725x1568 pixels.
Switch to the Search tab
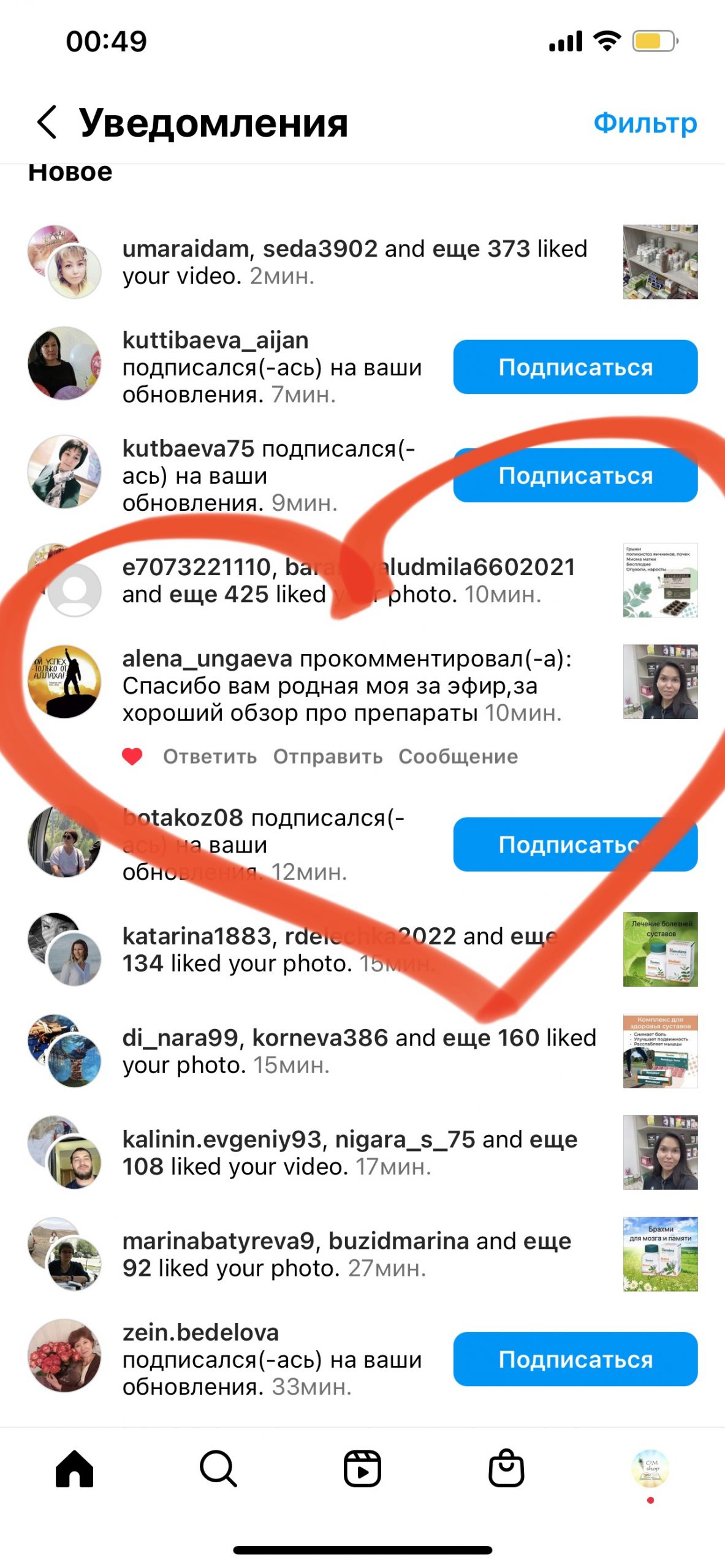click(x=218, y=1469)
